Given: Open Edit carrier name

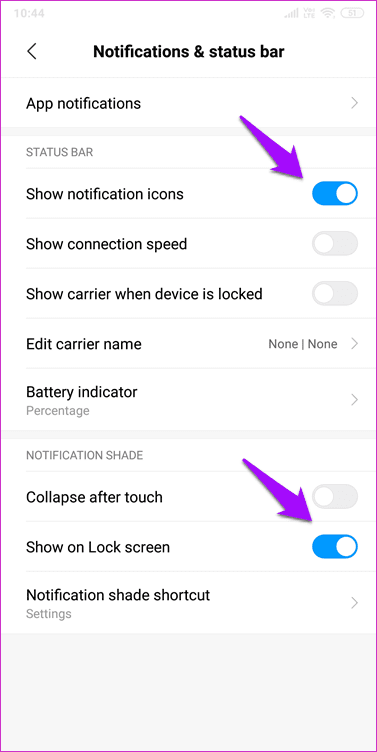Looking at the screenshot, I should coord(188,344).
